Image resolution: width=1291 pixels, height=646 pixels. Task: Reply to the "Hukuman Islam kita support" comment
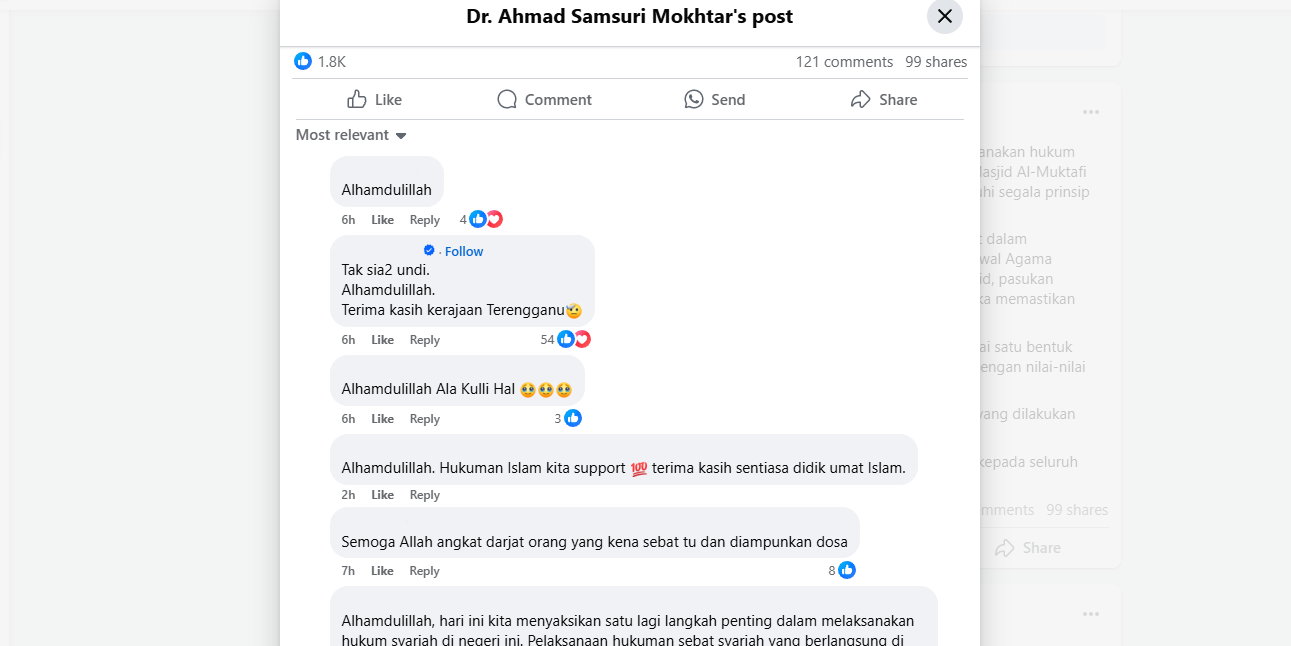coord(424,495)
